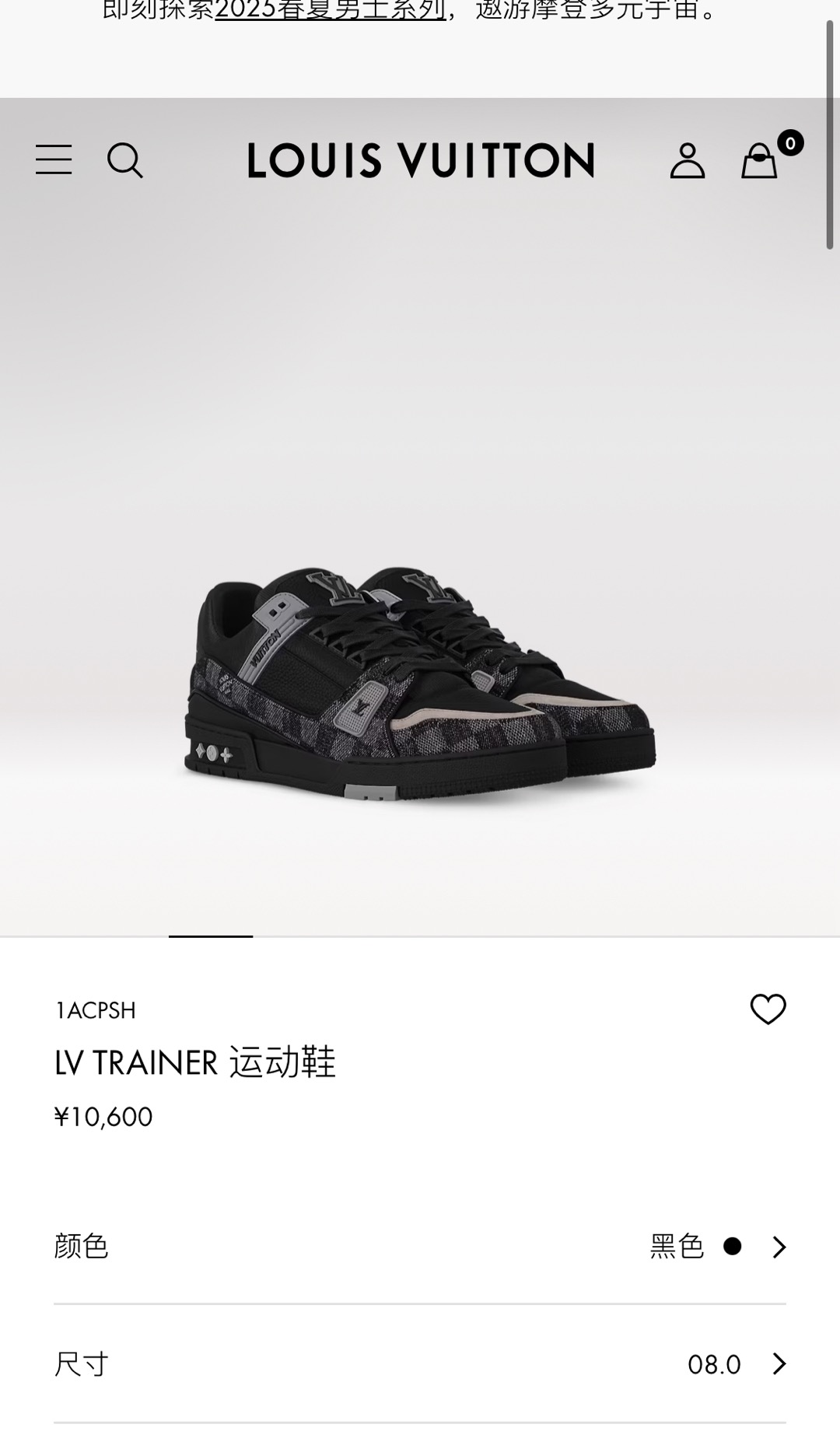Open the 尺寸 size selector

(420, 1363)
